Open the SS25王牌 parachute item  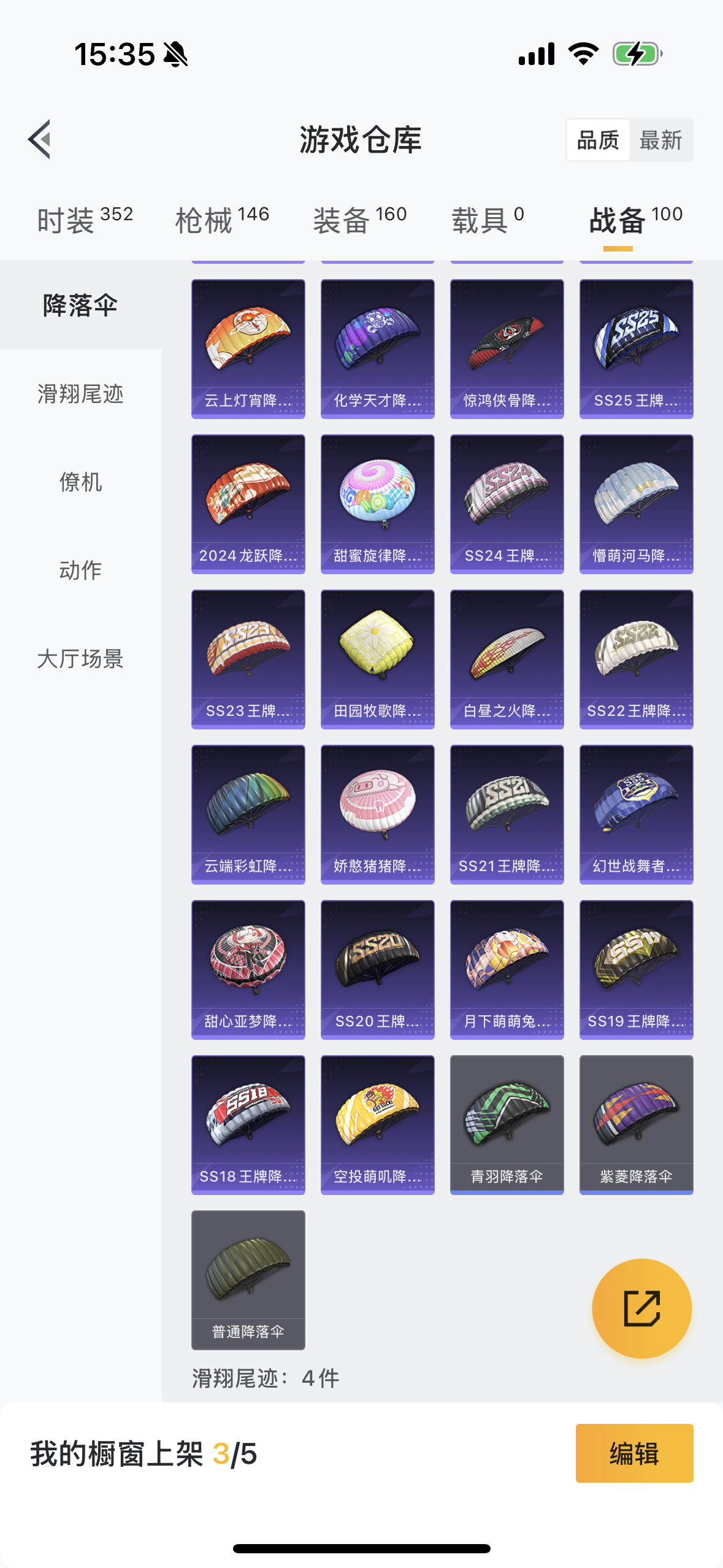[x=637, y=349]
